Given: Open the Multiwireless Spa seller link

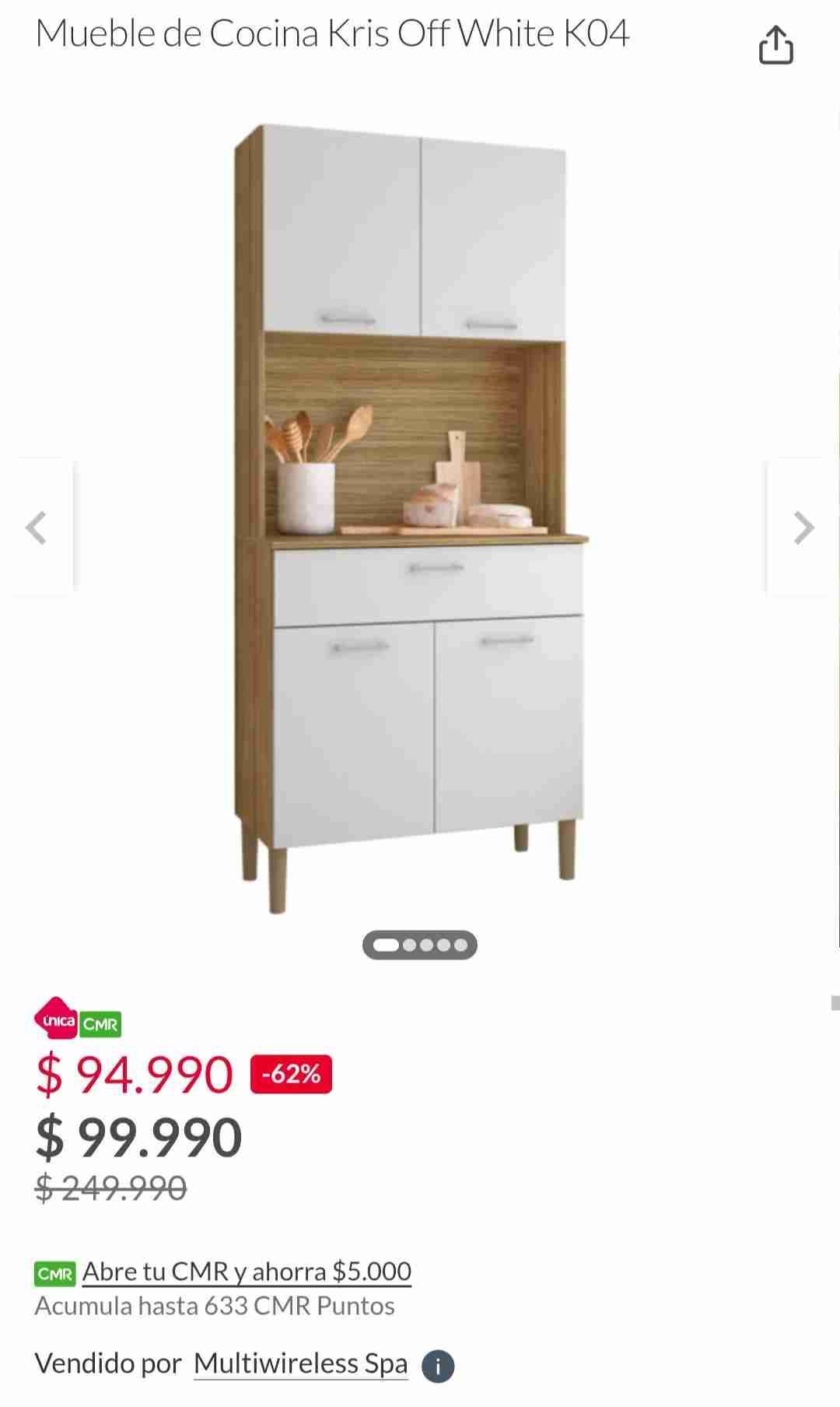Looking at the screenshot, I should pos(301,1364).
